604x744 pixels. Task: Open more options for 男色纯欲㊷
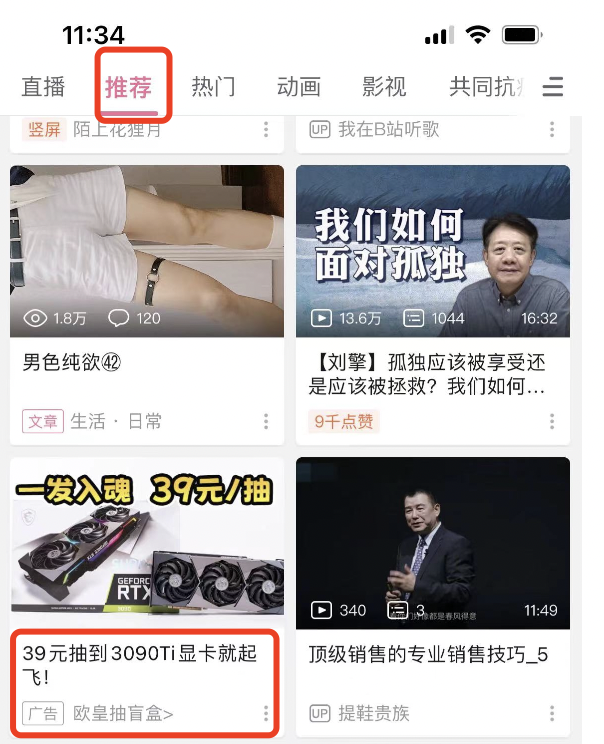pos(266,421)
